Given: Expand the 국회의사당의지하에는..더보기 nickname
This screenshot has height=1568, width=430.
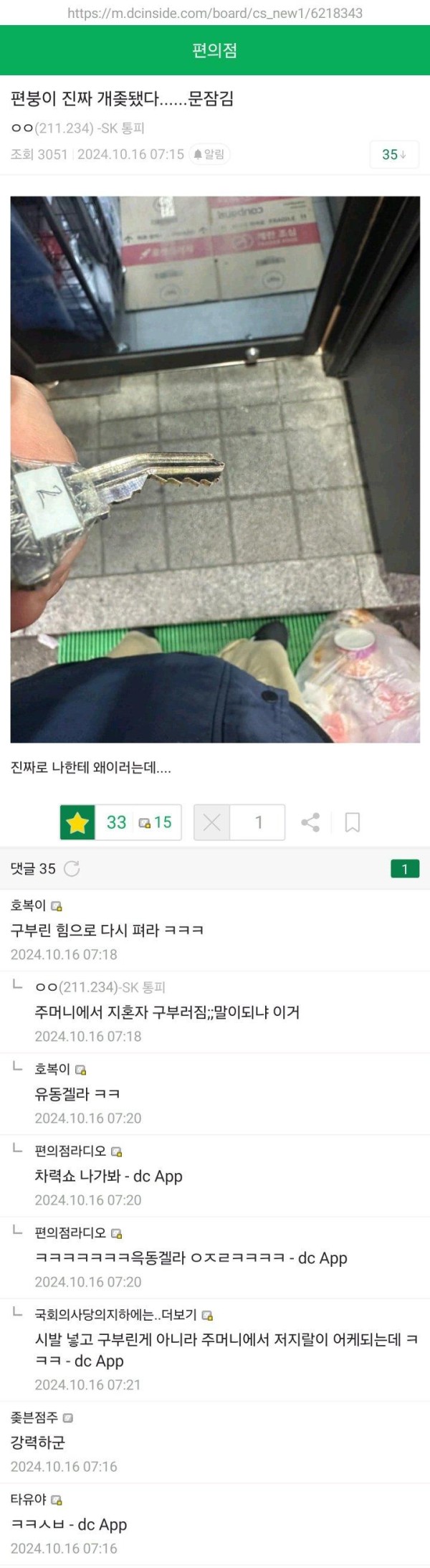Looking at the screenshot, I should (x=115, y=1315).
